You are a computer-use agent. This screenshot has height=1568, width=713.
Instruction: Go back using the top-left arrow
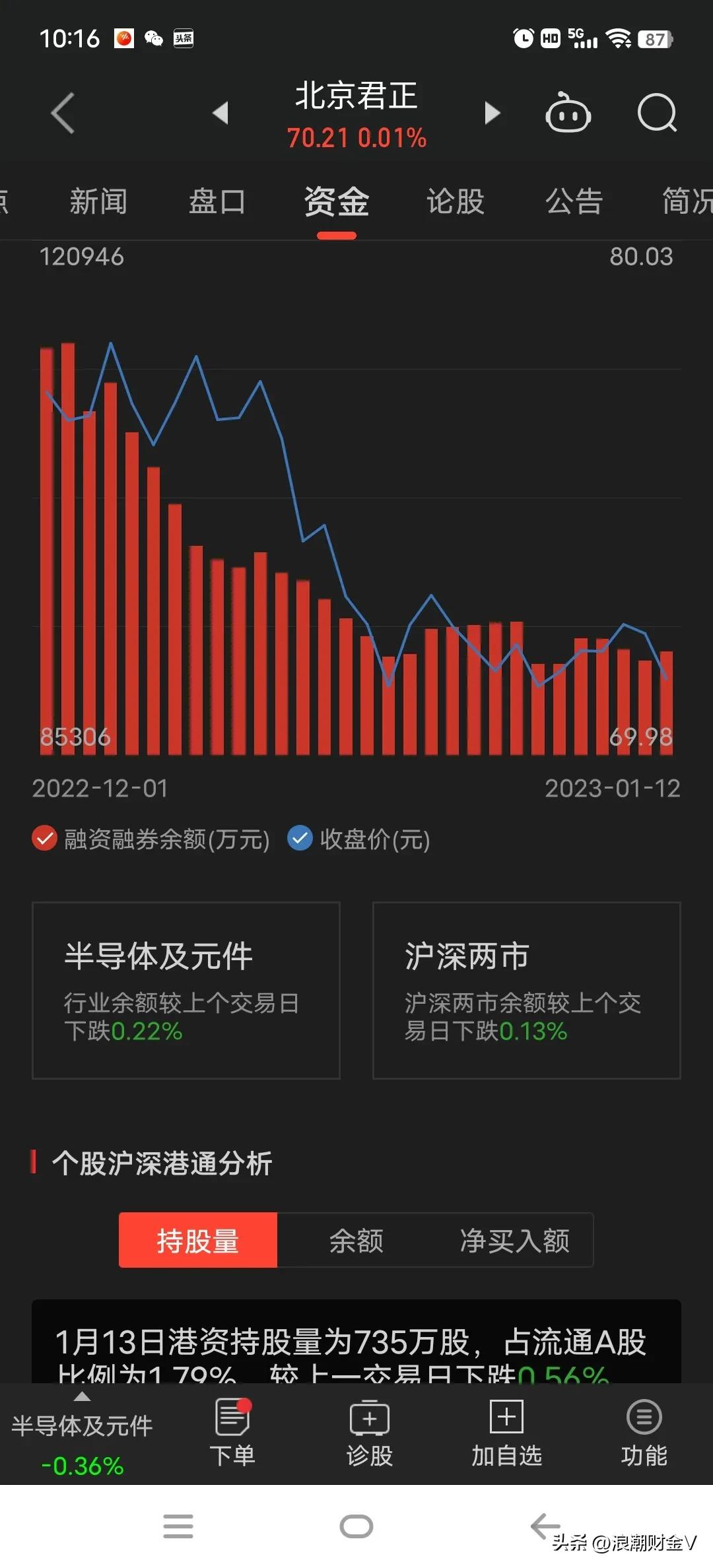tap(63, 114)
